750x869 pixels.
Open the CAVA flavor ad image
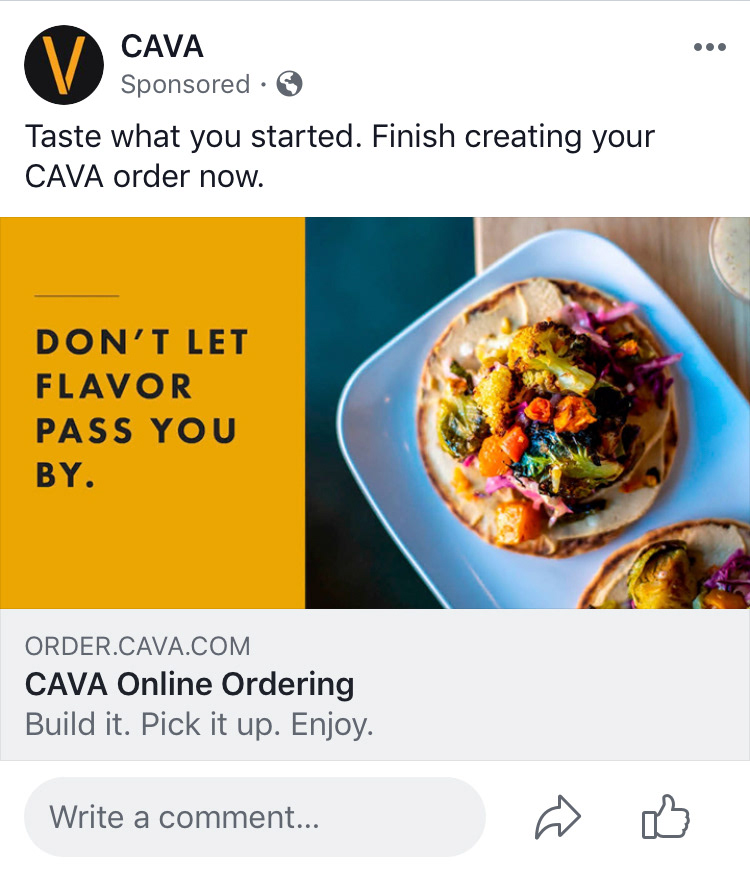coord(375,412)
